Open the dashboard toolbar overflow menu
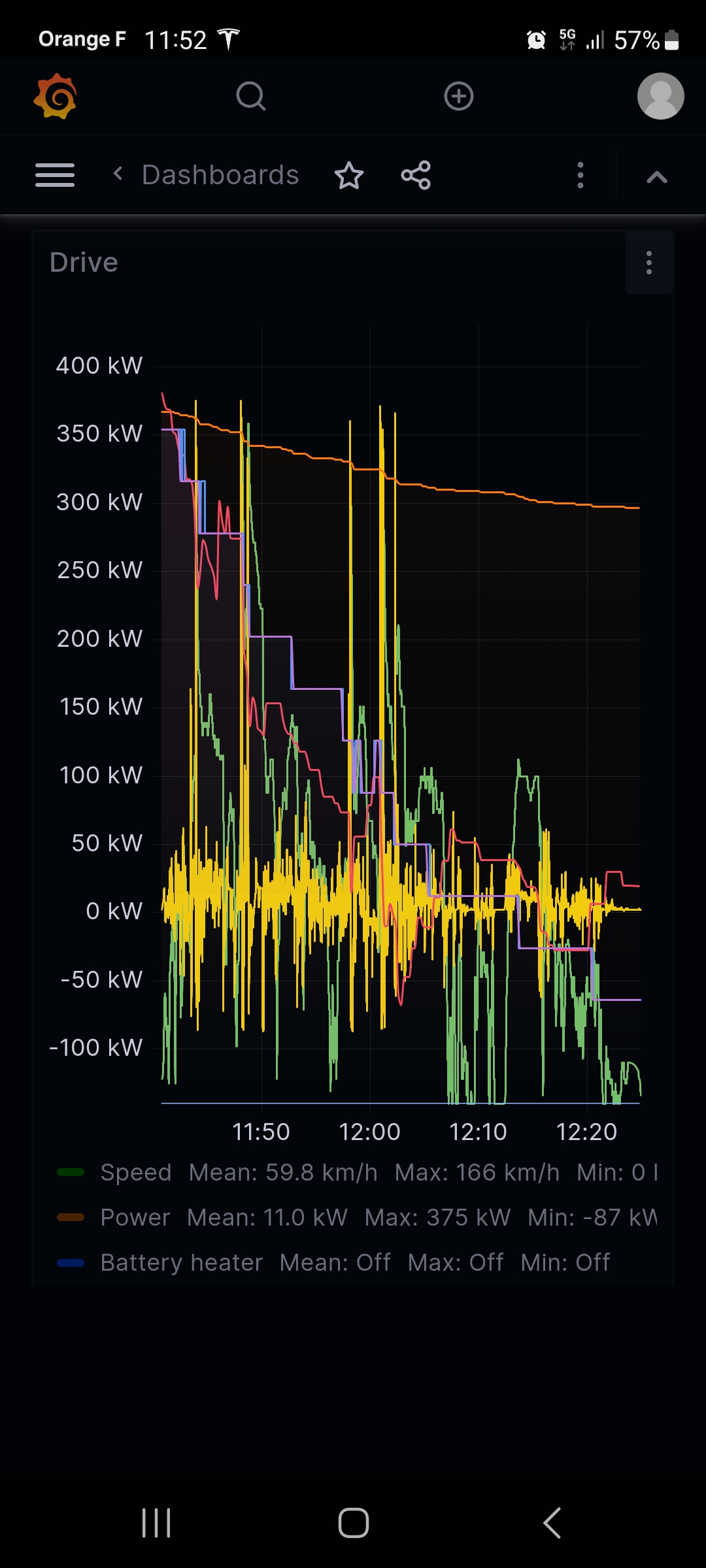 point(580,175)
